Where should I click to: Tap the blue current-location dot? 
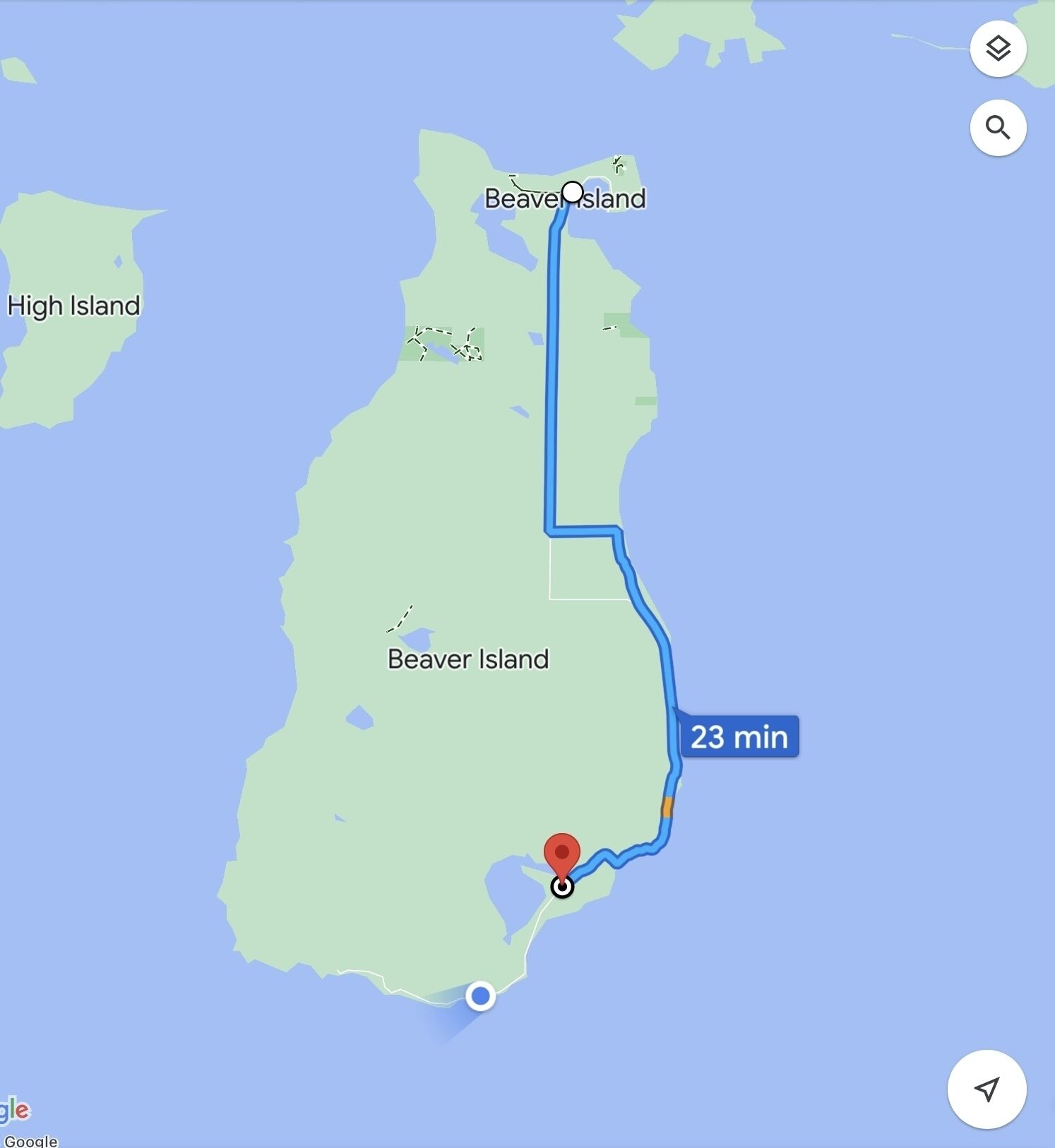click(481, 995)
